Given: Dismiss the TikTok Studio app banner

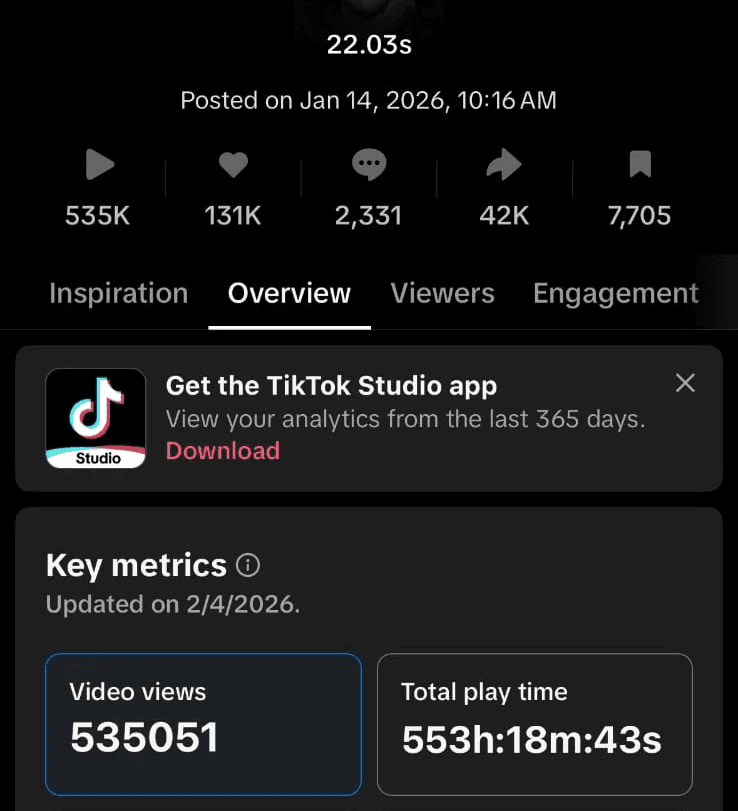Looking at the screenshot, I should 685,383.
